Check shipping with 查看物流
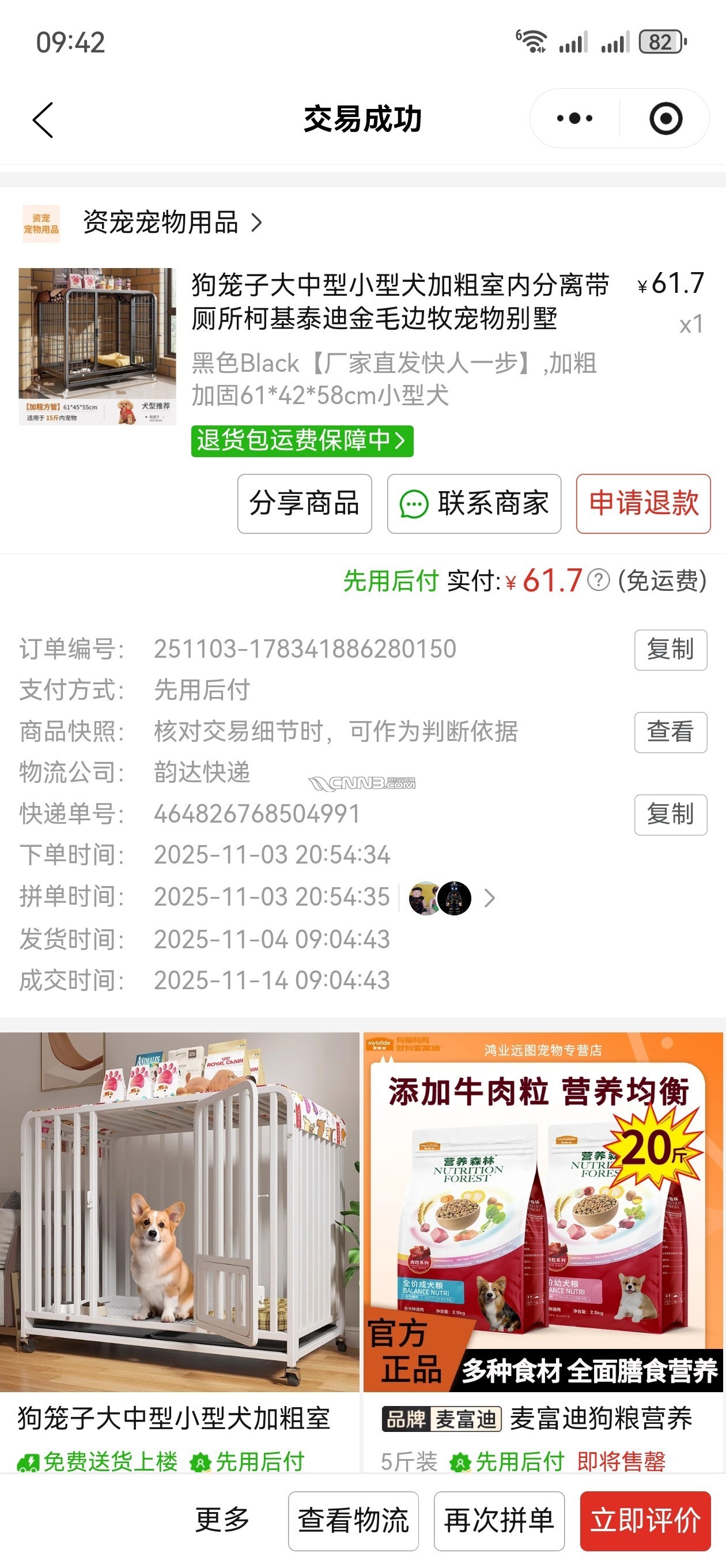 point(353,1521)
